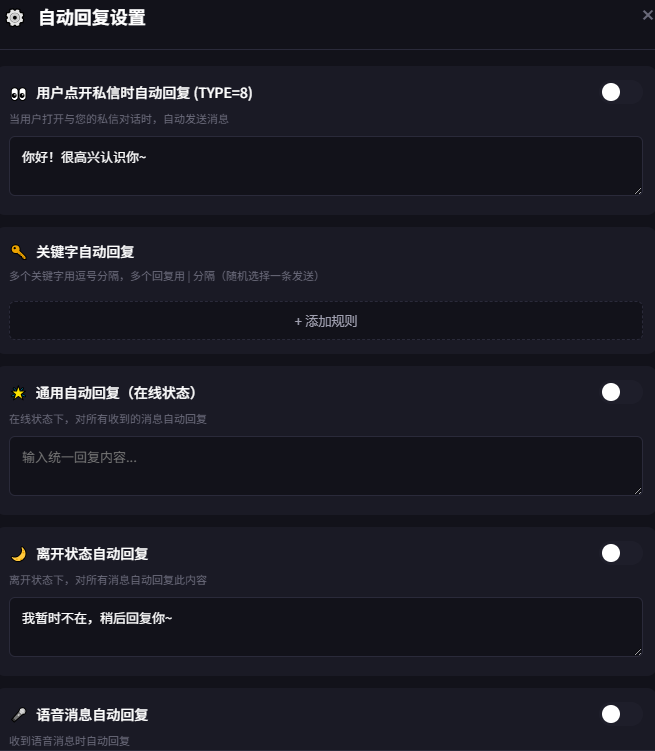The width and height of the screenshot is (655, 751).
Task: Turn on 通用自动回复（在线状态）
Action: tap(621, 392)
